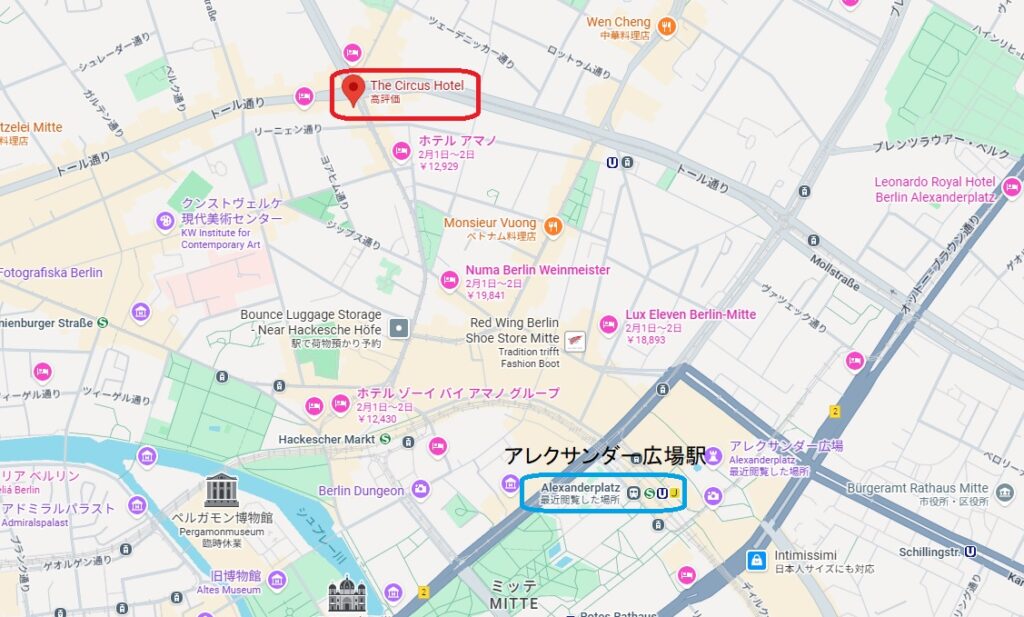Open Lux Eleven Berlin-Mitte hotel pin

coord(608,324)
